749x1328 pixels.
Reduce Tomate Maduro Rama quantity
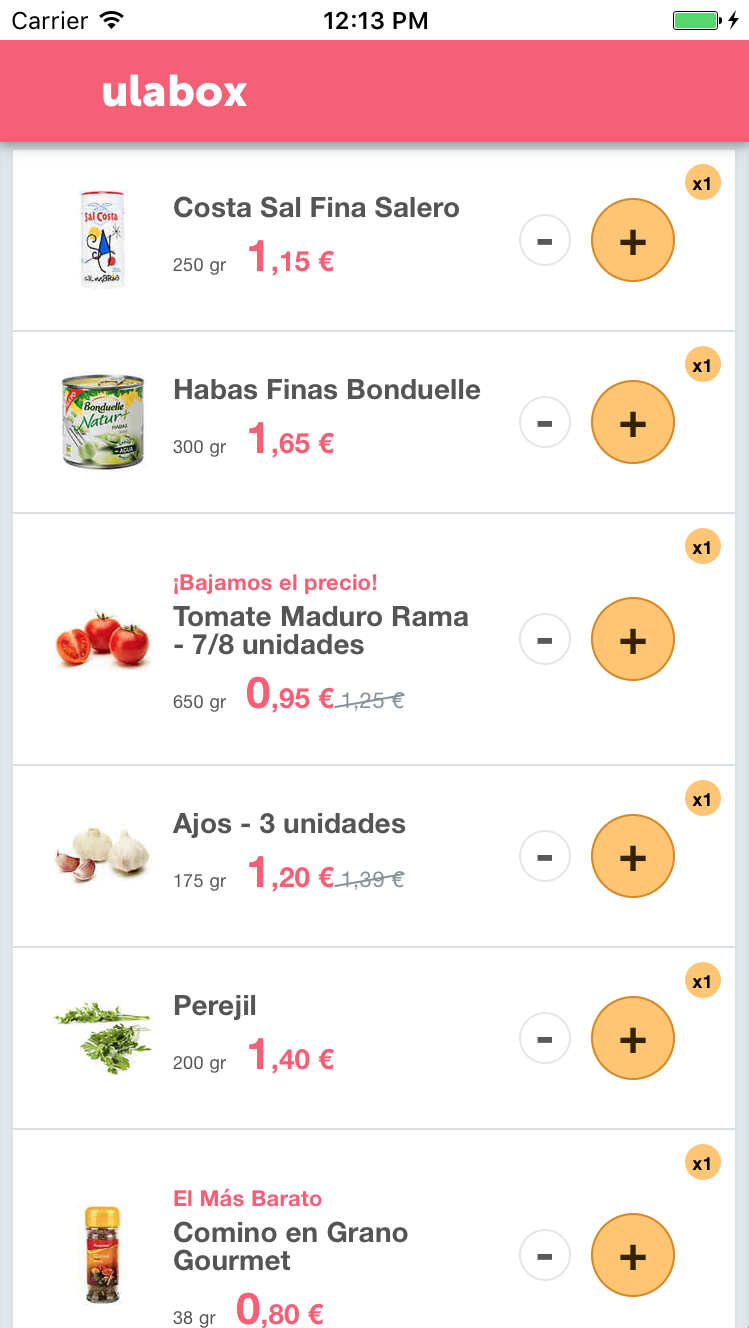[545, 640]
